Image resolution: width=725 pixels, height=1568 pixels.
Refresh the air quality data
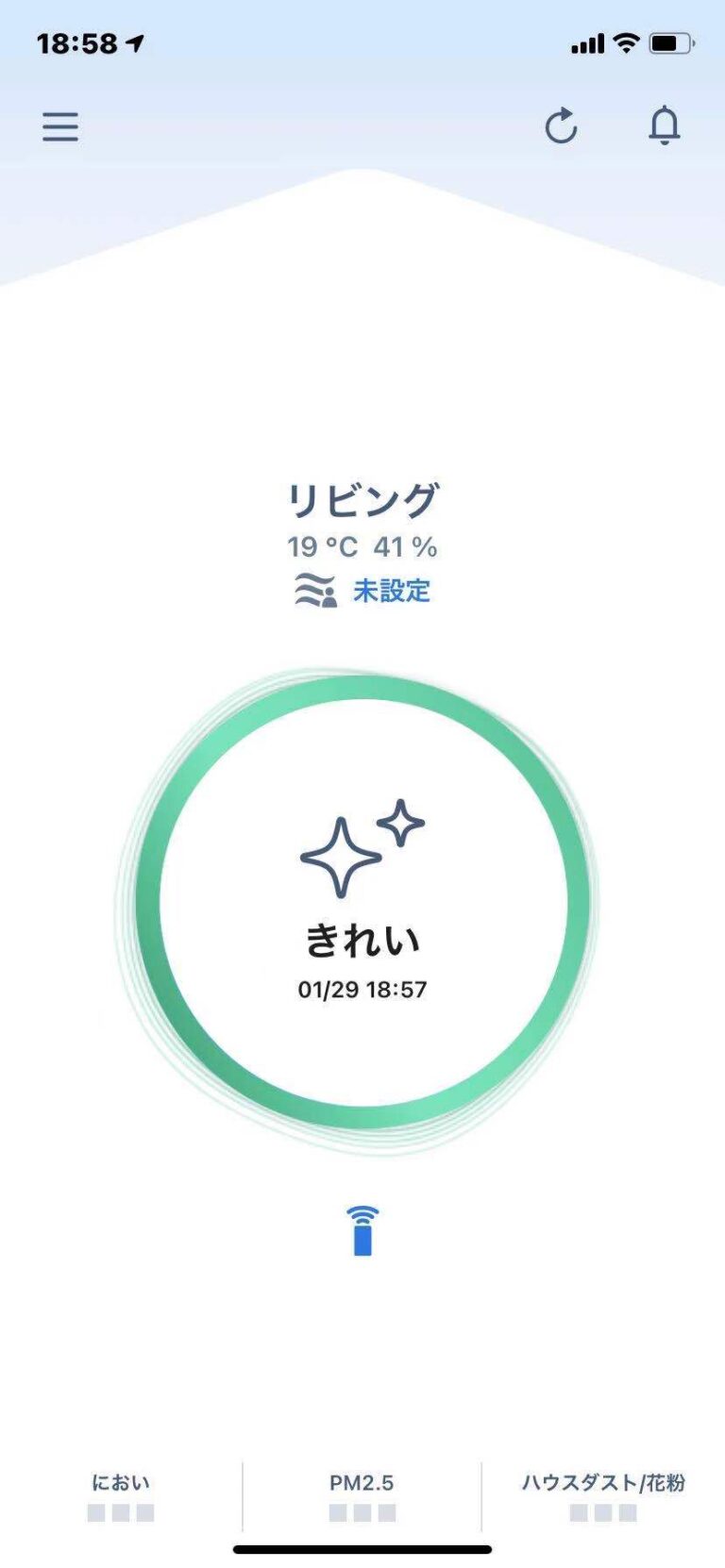coord(561,126)
